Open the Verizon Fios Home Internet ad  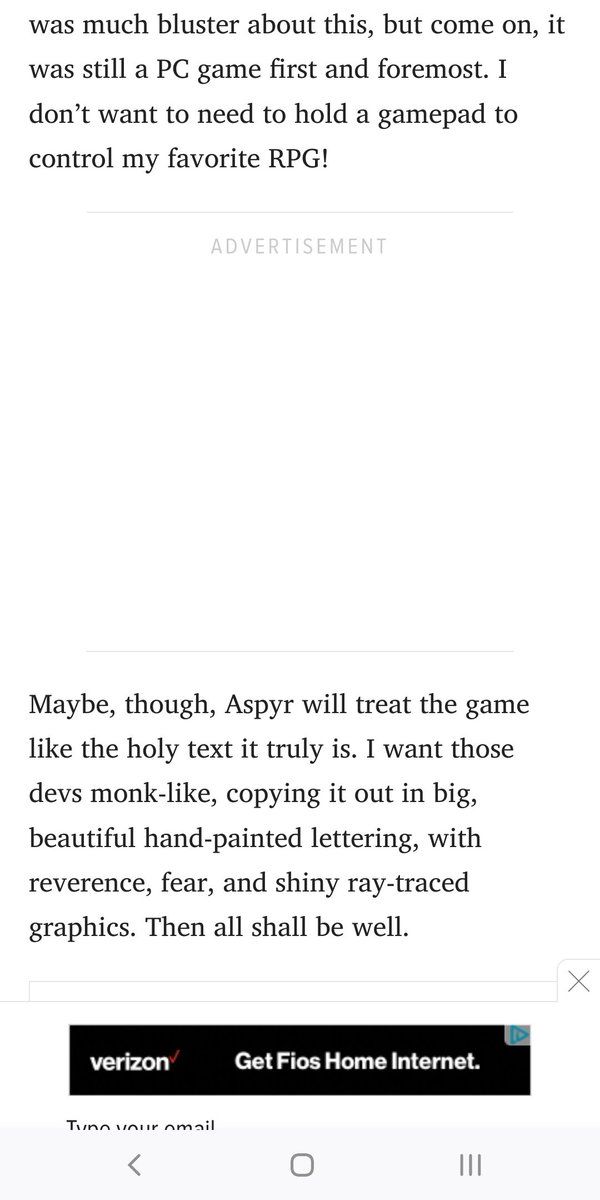click(300, 1060)
